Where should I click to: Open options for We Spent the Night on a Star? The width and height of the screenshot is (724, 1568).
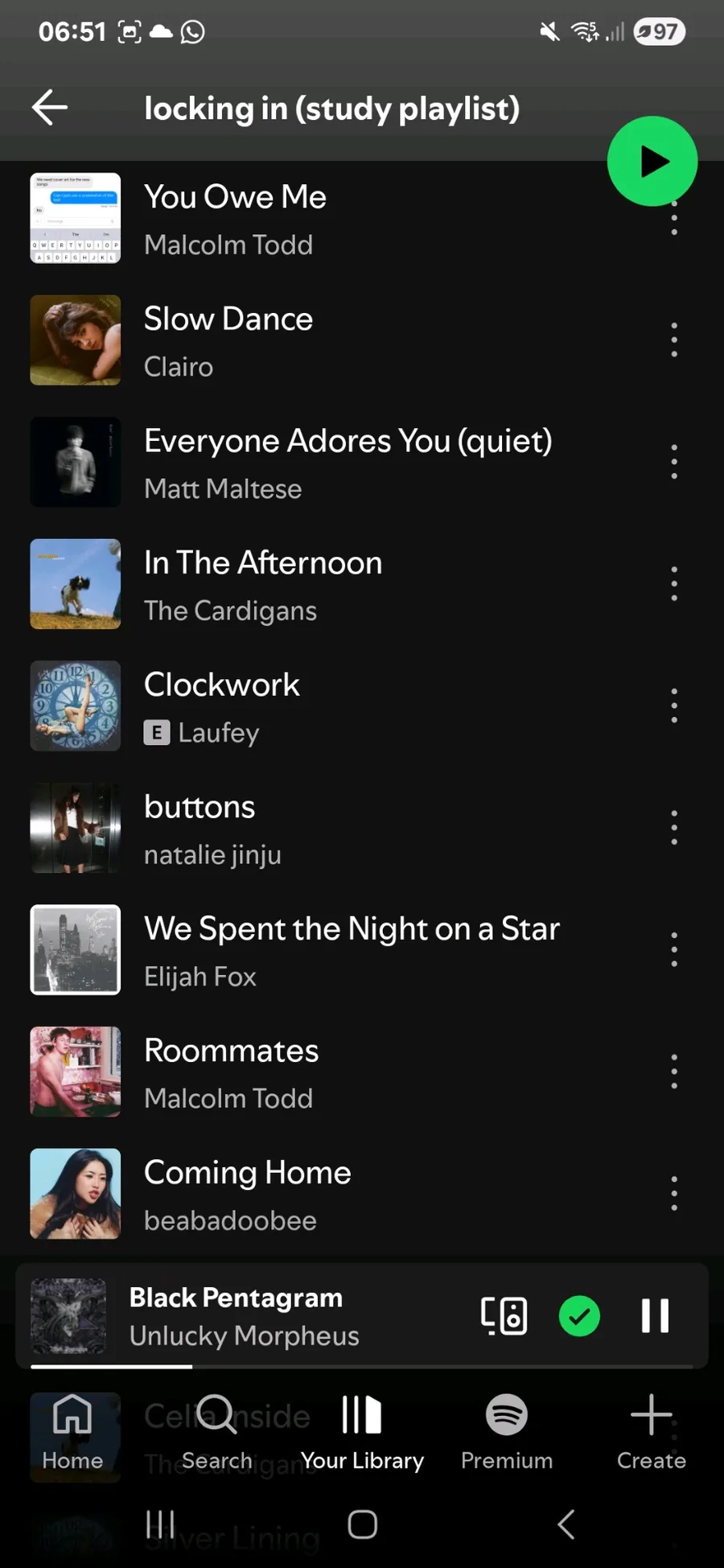pyautogui.click(x=674, y=950)
